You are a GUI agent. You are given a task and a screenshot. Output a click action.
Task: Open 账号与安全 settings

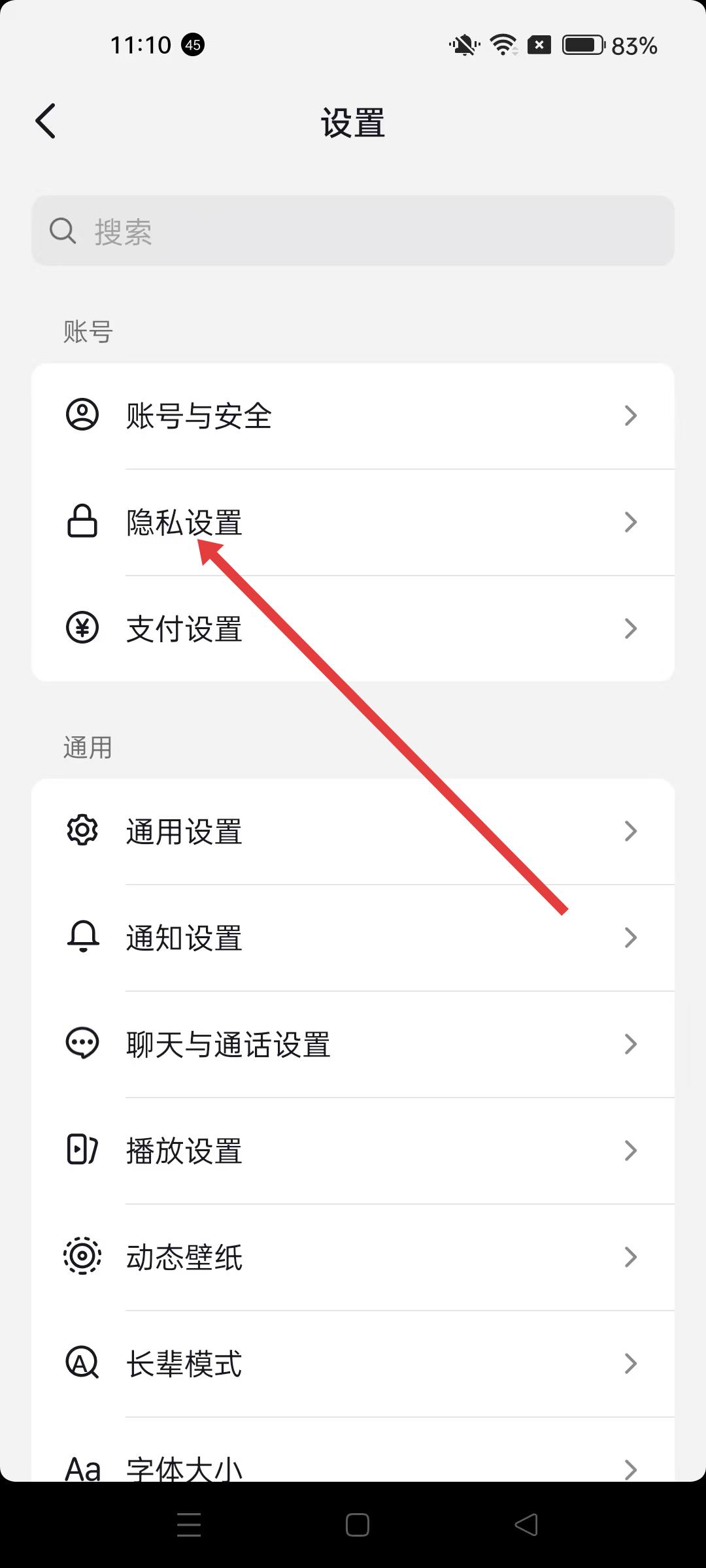(x=353, y=416)
